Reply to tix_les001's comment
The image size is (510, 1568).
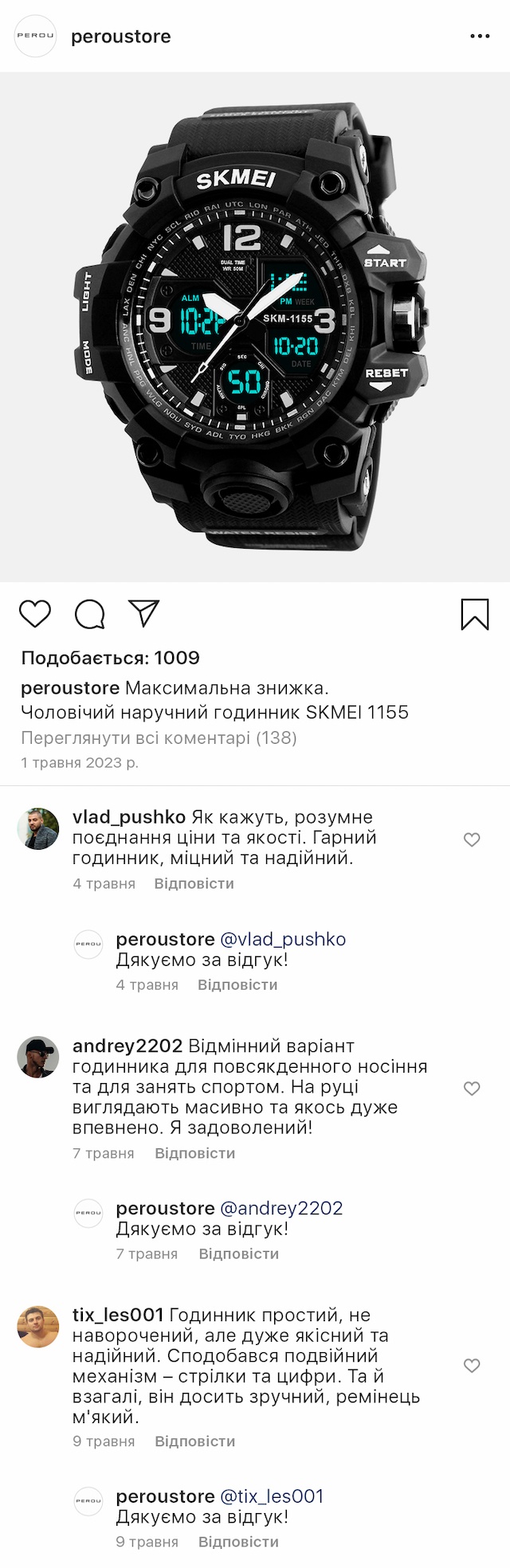click(194, 1441)
